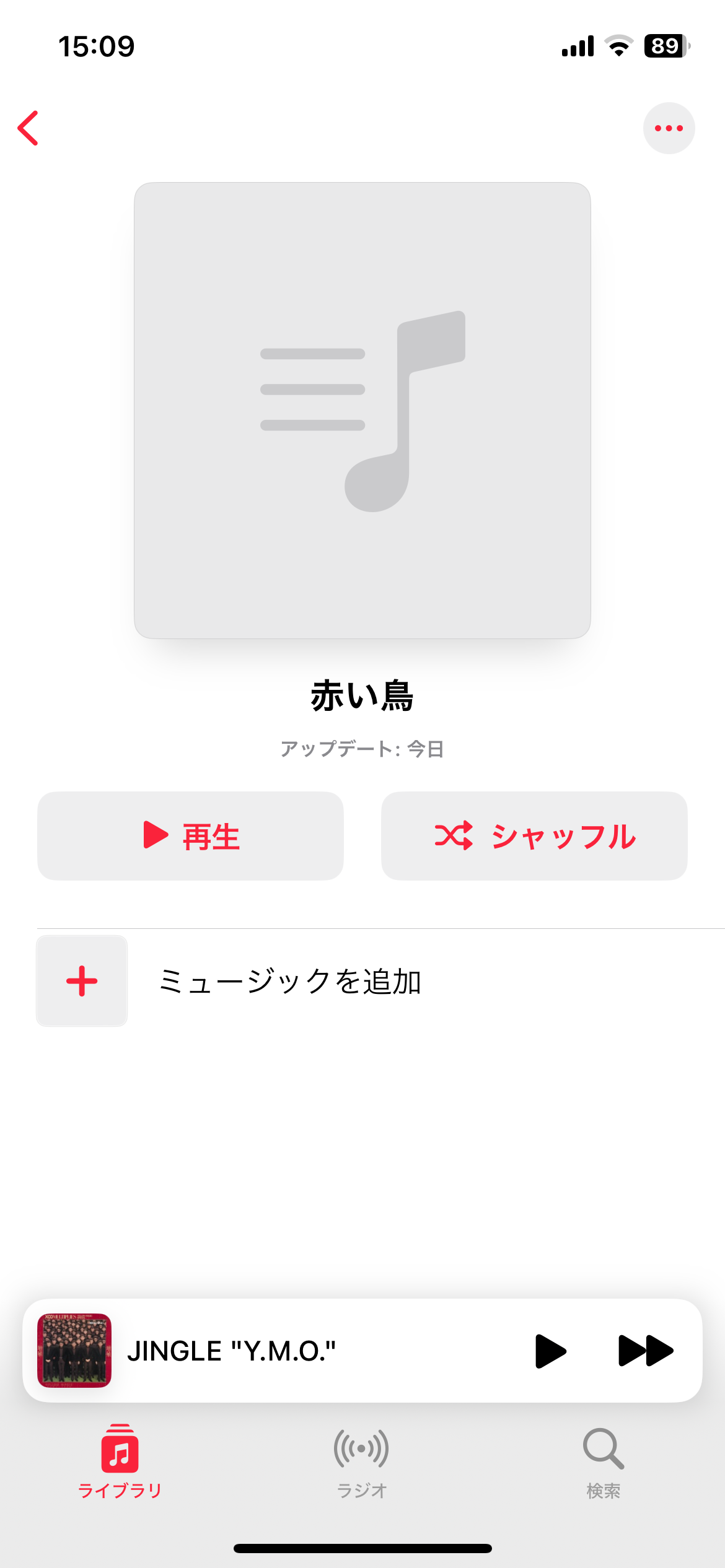
Task: Switch to the ライブラリ tab
Action: coord(120,1461)
